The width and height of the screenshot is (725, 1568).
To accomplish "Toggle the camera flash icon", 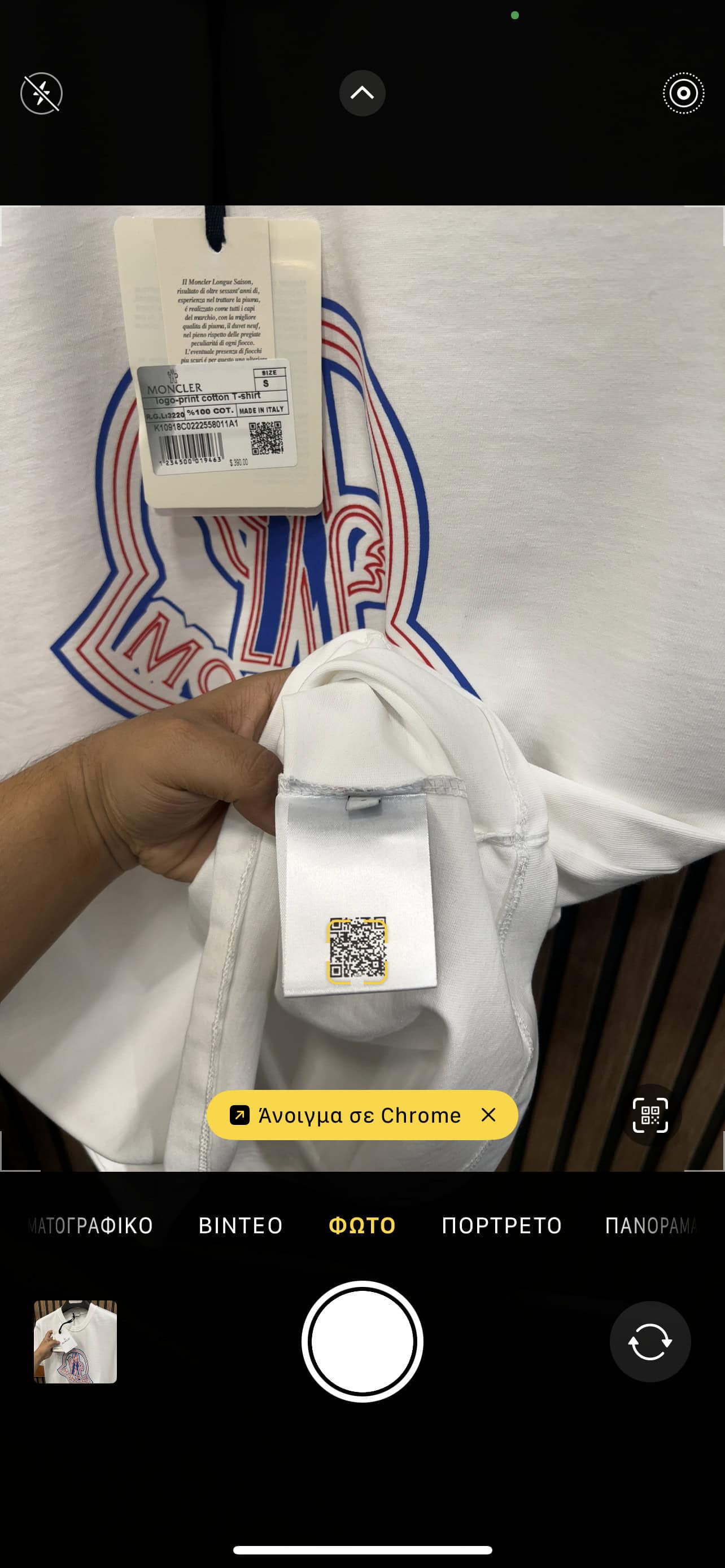I will click(41, 93).
